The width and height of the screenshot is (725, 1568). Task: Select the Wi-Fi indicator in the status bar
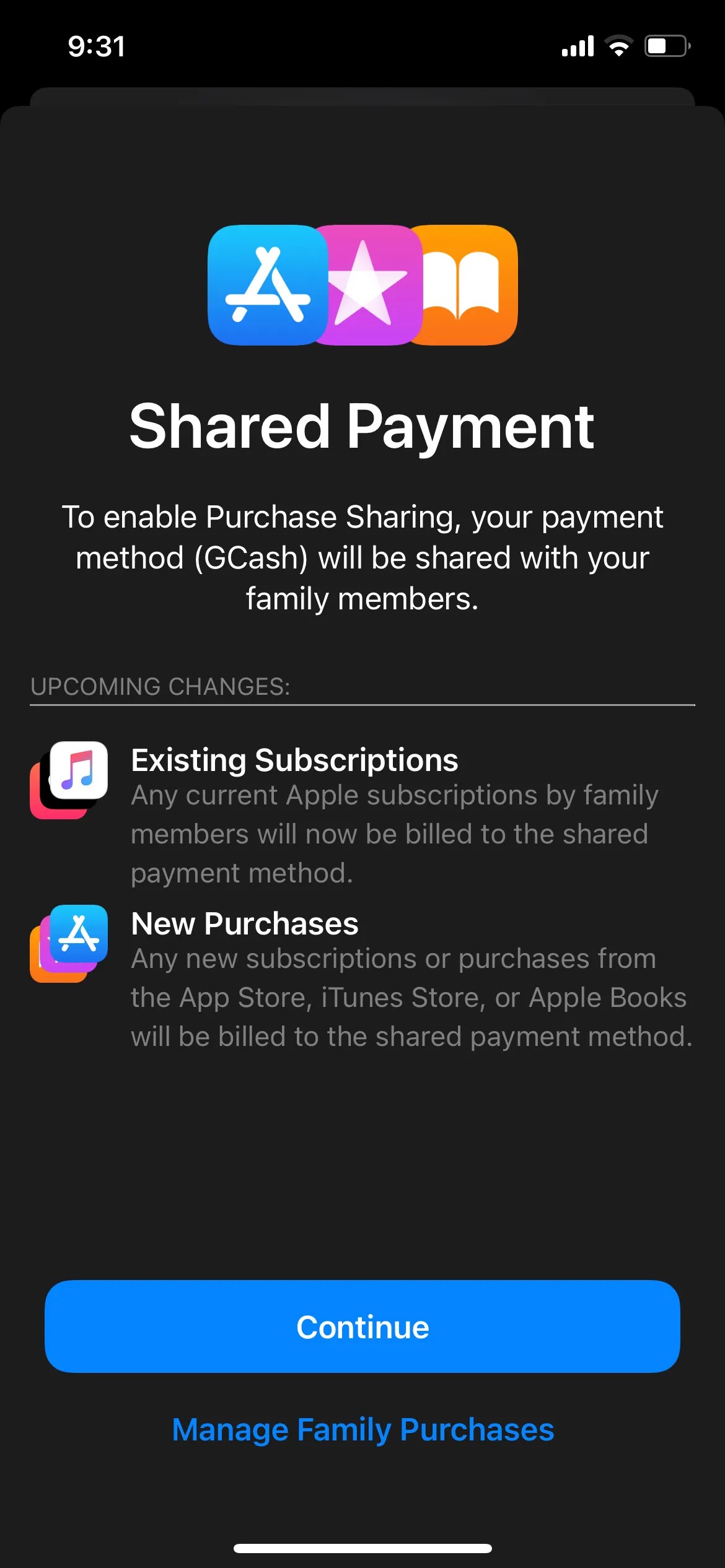click(x=619, y=45)
